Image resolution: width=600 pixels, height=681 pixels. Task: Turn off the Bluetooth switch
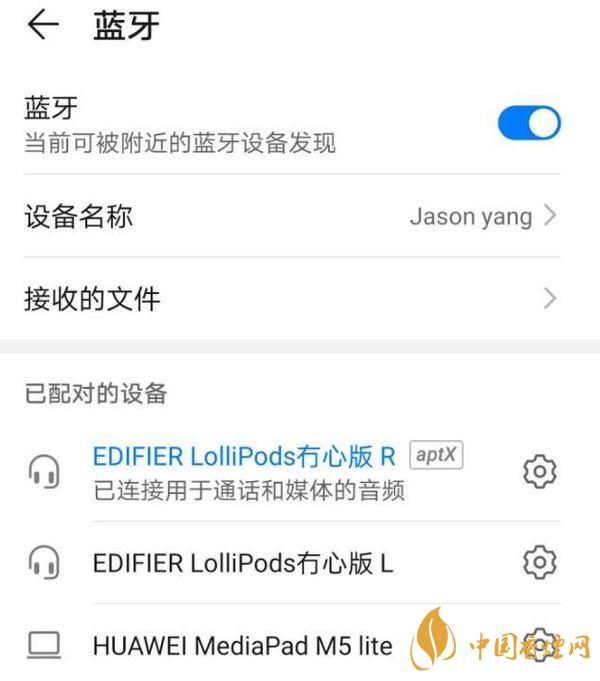pyautogui.click(x=529, y=124)
